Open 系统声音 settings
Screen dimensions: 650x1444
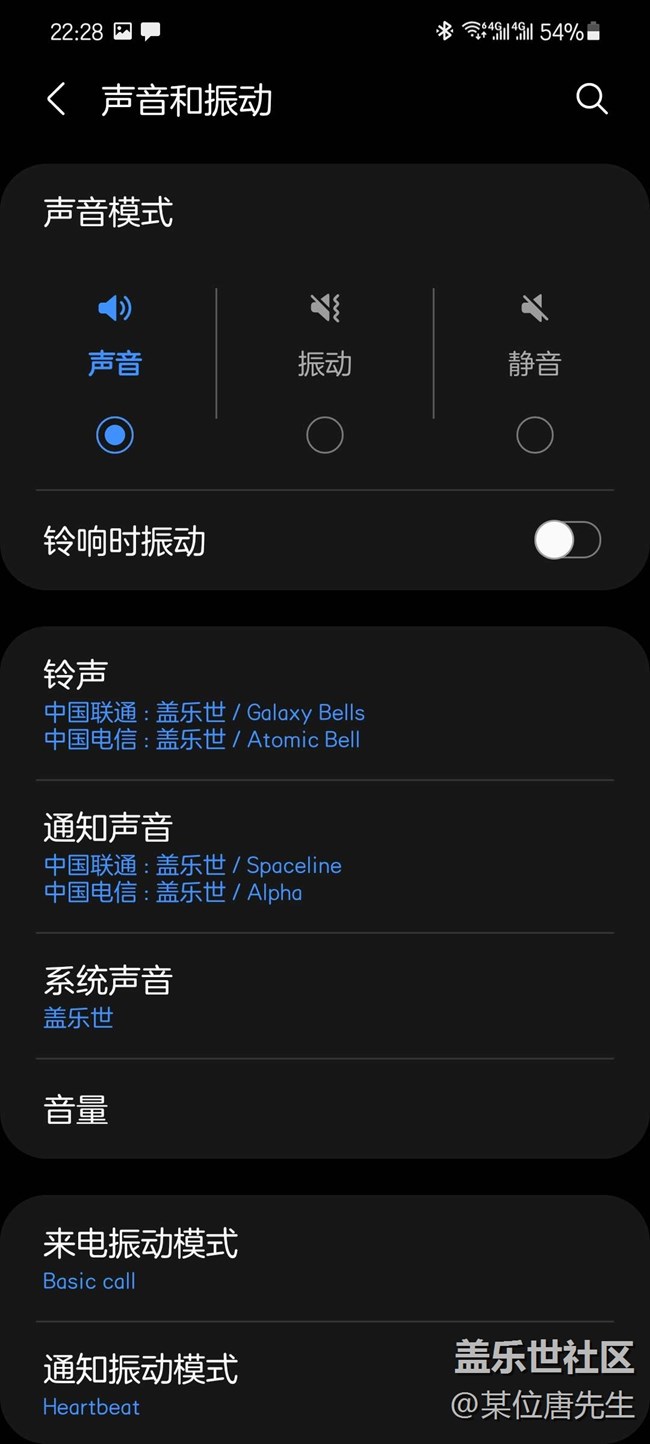(325, 996)
